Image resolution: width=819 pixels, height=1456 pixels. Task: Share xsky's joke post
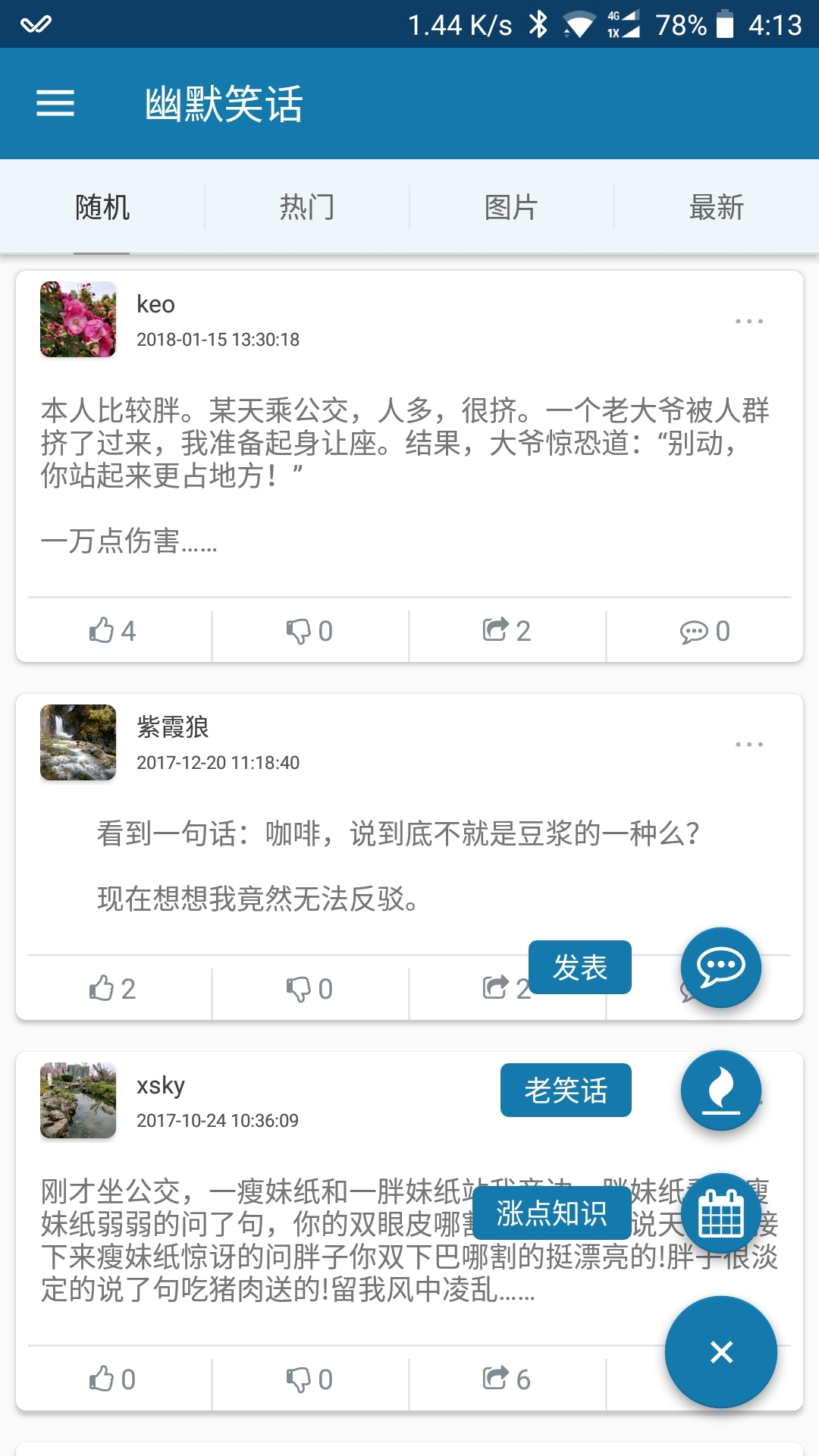click(507, 1379)
